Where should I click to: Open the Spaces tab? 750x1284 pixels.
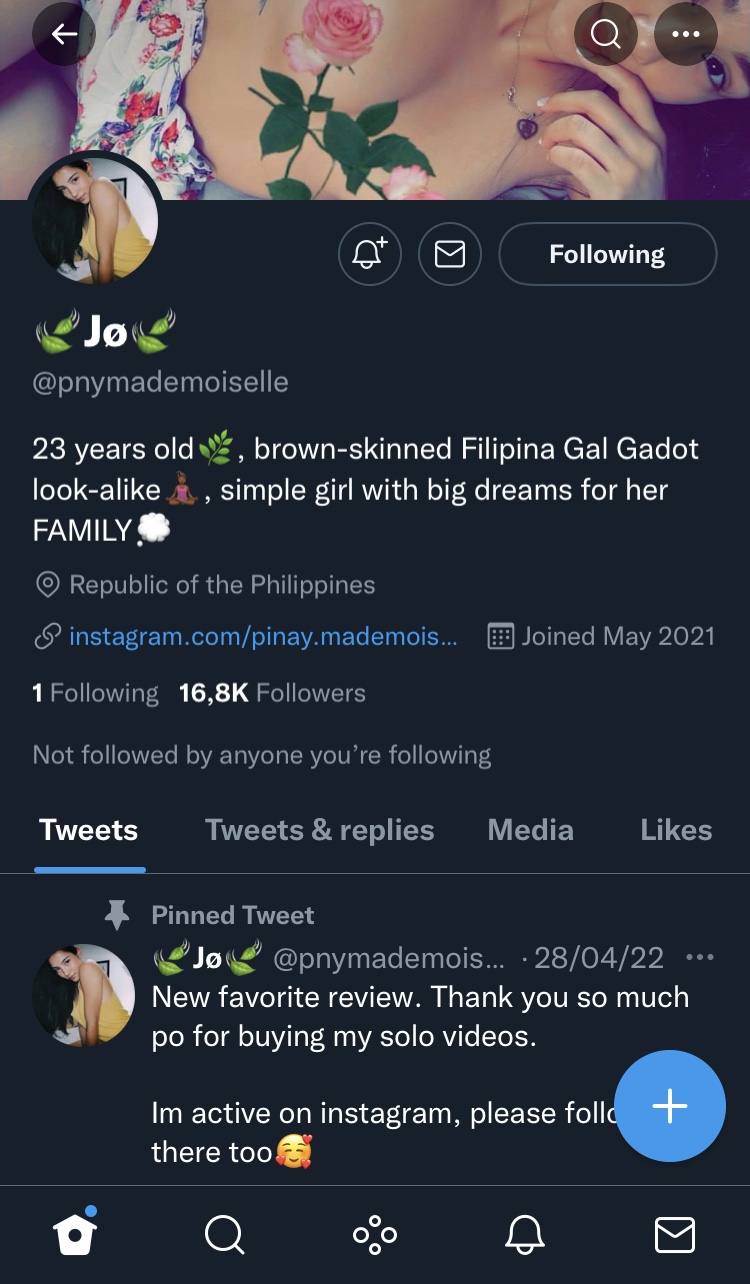(x=375, y=1235)
